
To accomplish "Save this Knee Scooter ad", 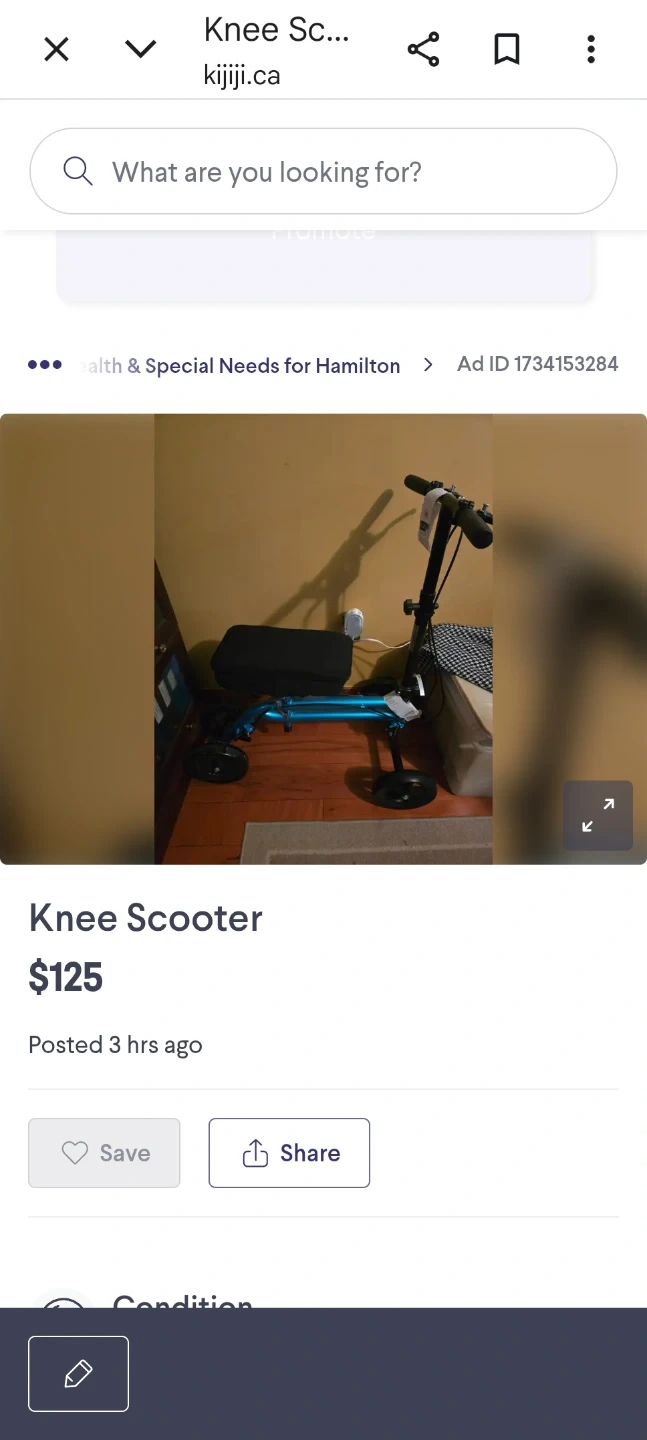I will [x=104, y=1153].
